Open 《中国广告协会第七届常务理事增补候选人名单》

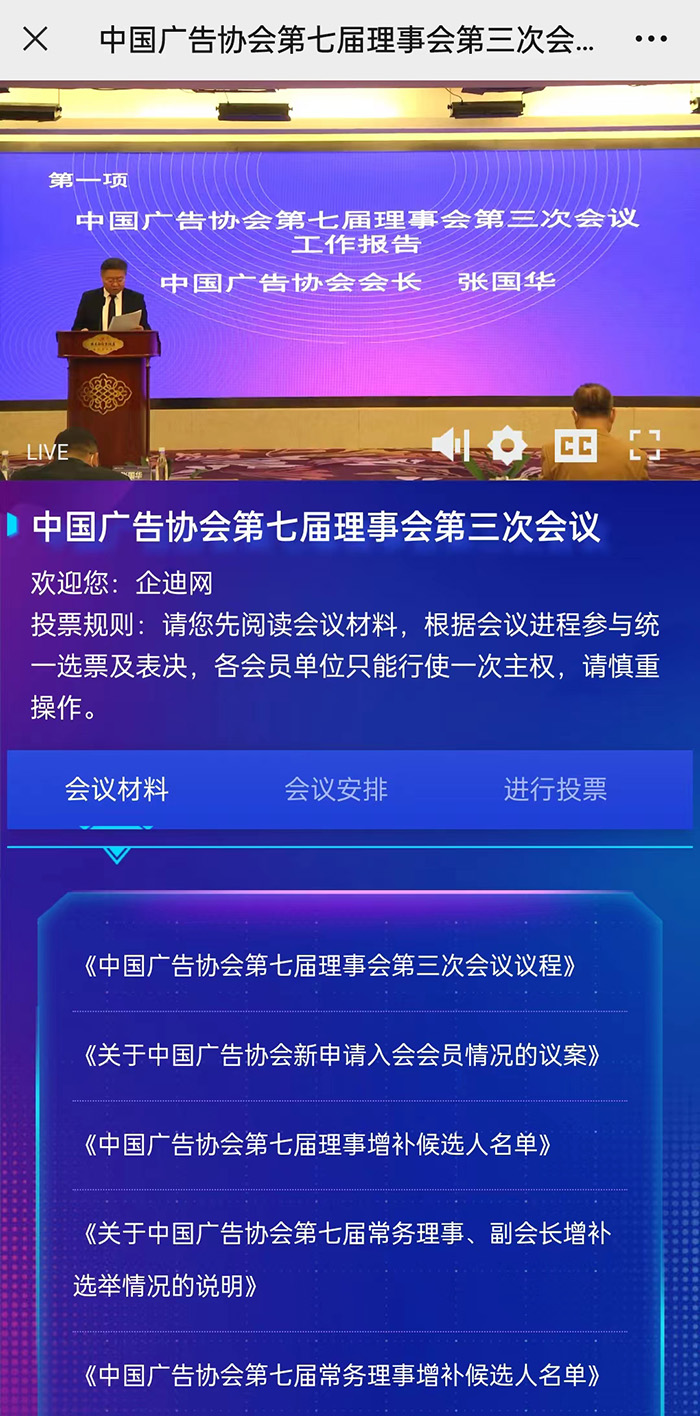(x=341, y=1375)
